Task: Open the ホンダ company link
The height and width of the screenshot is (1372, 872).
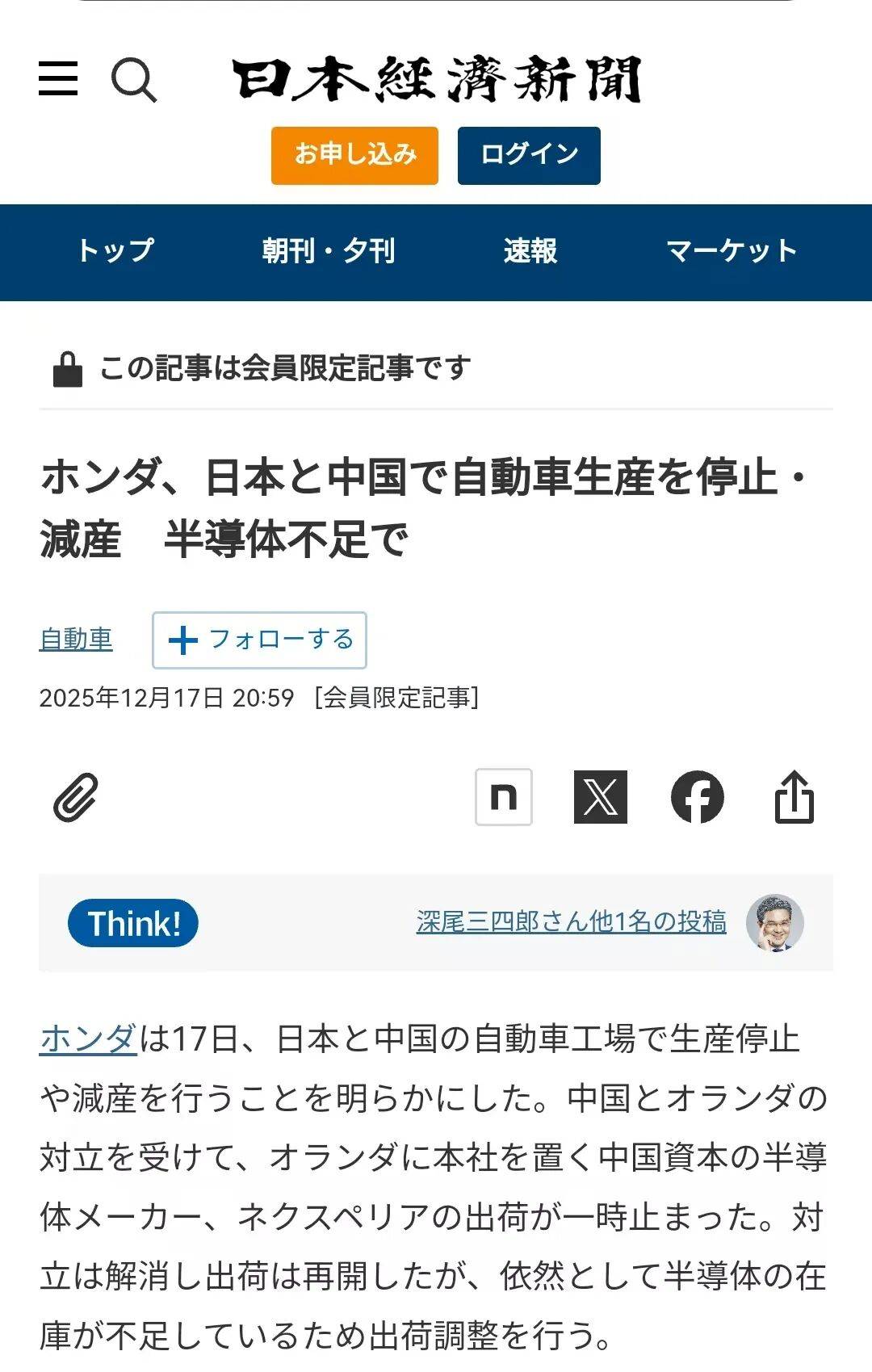Action: click(88, 1038)
